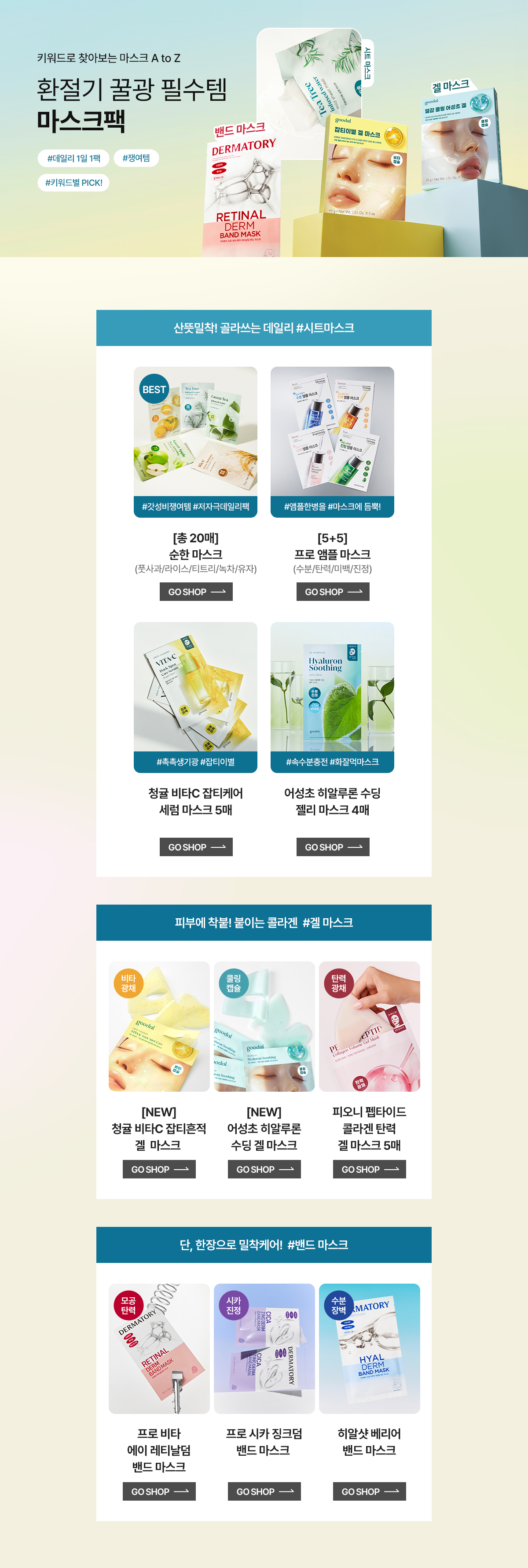Shop 히알샷 베리어 밴드 마스크

[369, 1491]
